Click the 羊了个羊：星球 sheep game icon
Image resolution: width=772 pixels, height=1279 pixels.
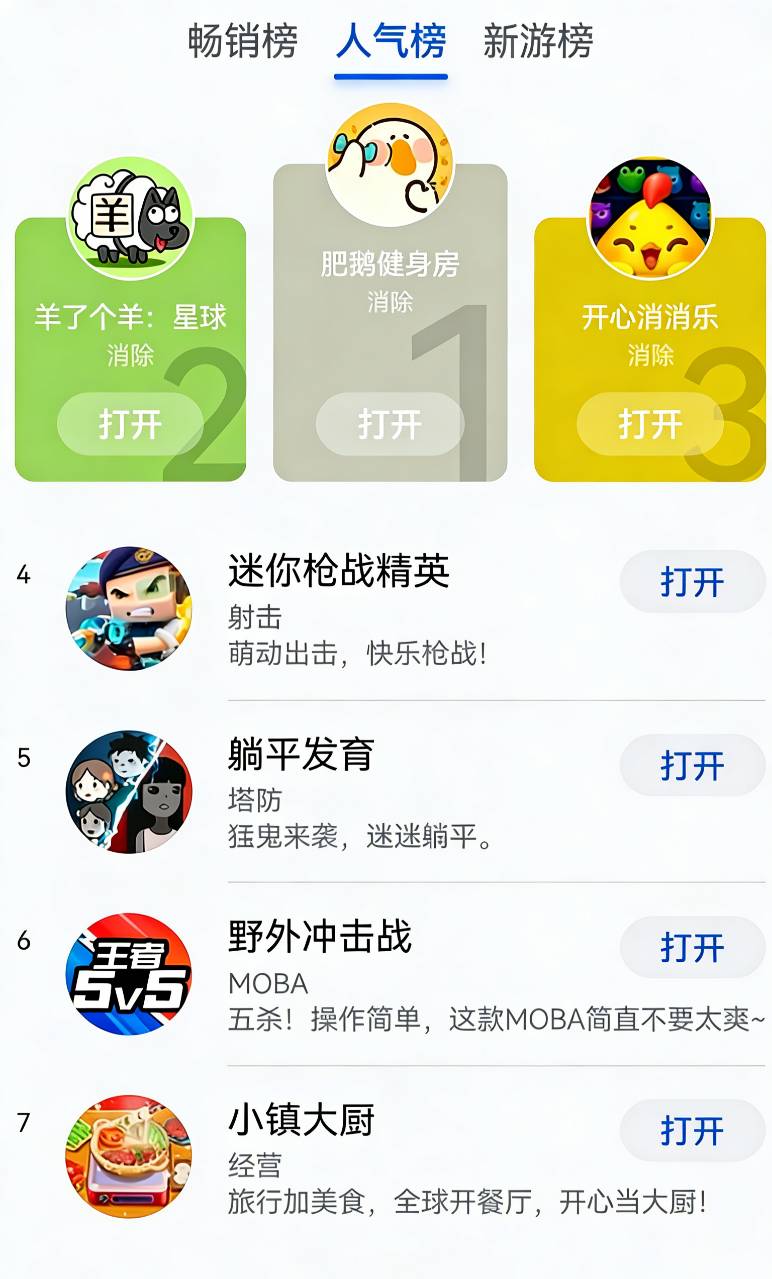tap(128, 215)
